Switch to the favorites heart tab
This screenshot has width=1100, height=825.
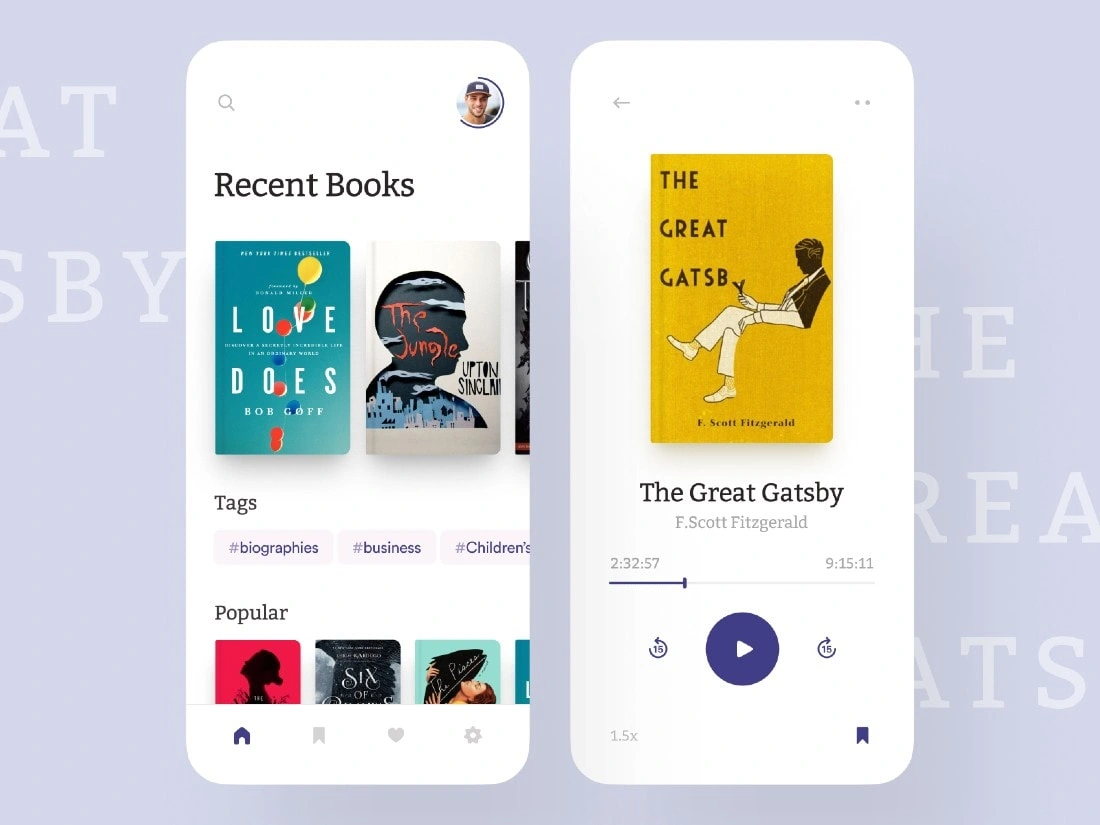coord(396,736)
